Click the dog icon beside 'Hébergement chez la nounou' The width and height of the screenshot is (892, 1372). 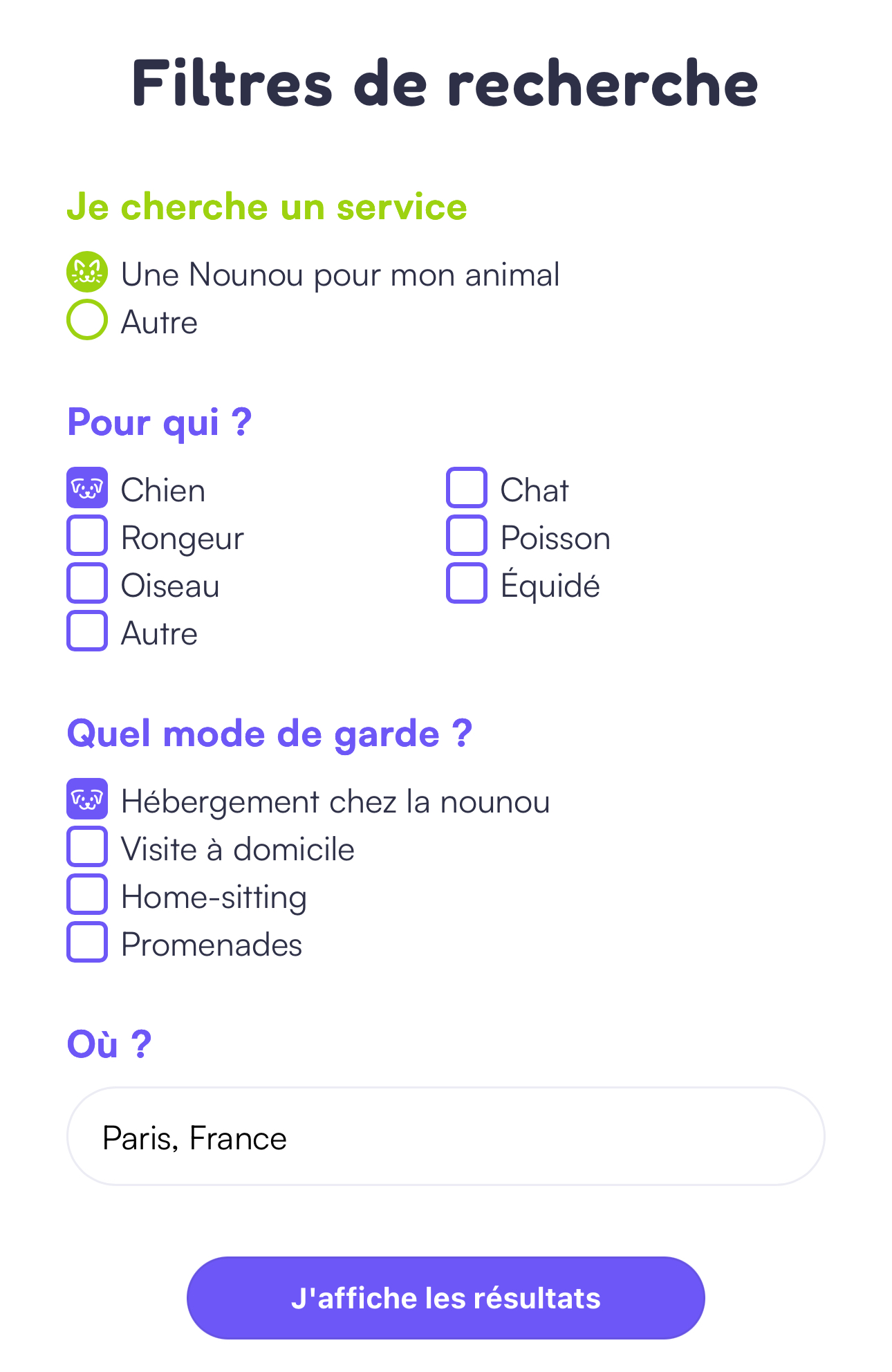pos(86,801)
